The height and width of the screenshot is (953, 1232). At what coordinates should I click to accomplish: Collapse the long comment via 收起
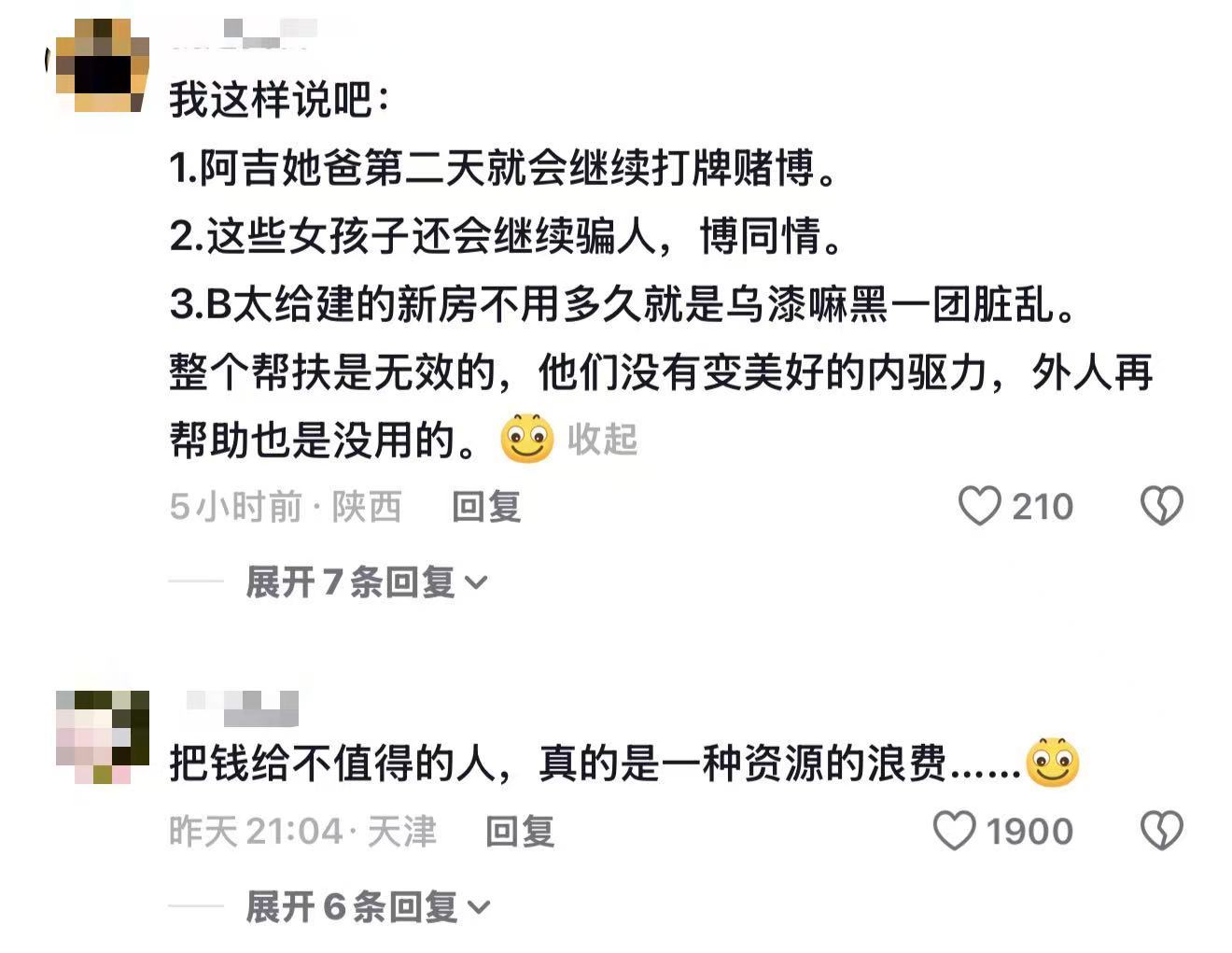pos(602,439)
